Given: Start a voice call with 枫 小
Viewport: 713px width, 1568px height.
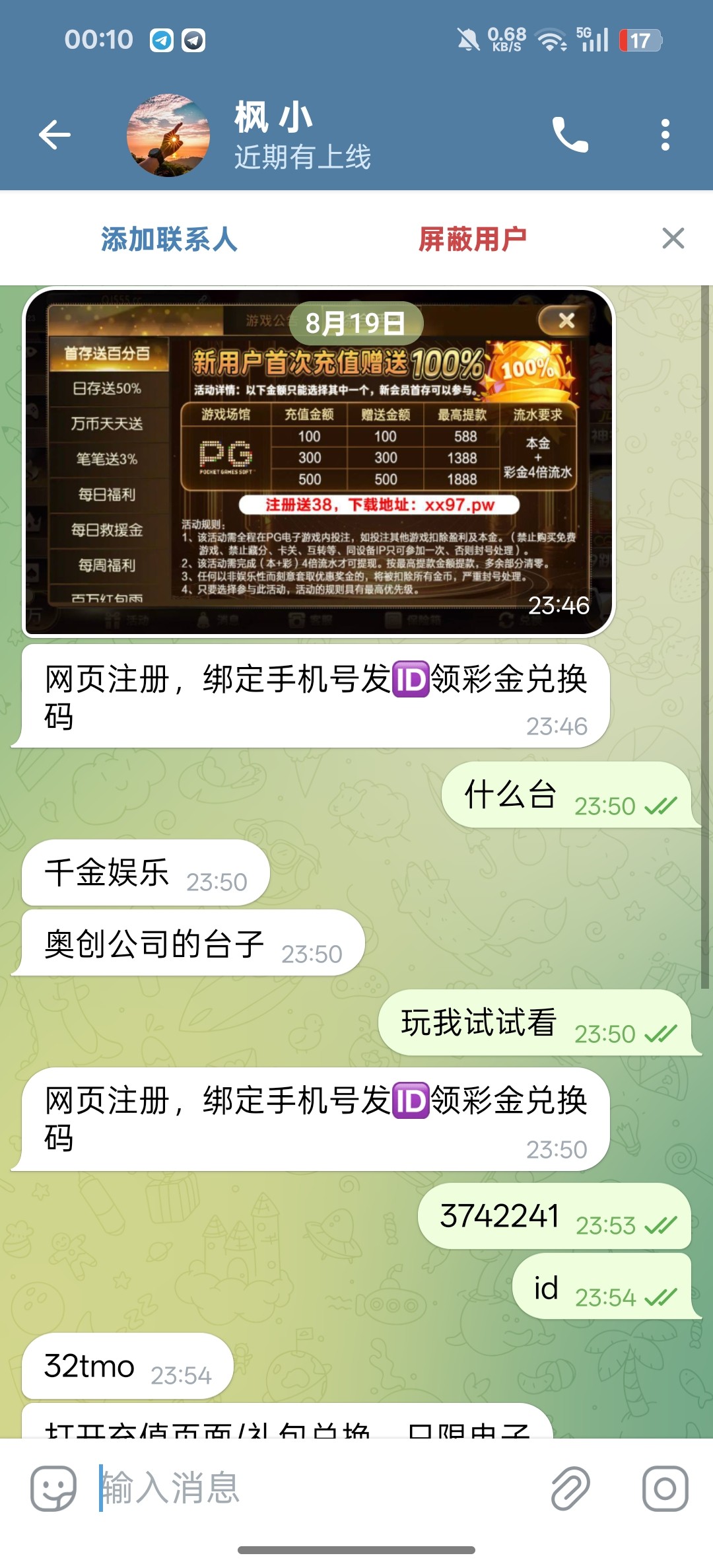Looking at the screenshot, I should tap(570, 135).
